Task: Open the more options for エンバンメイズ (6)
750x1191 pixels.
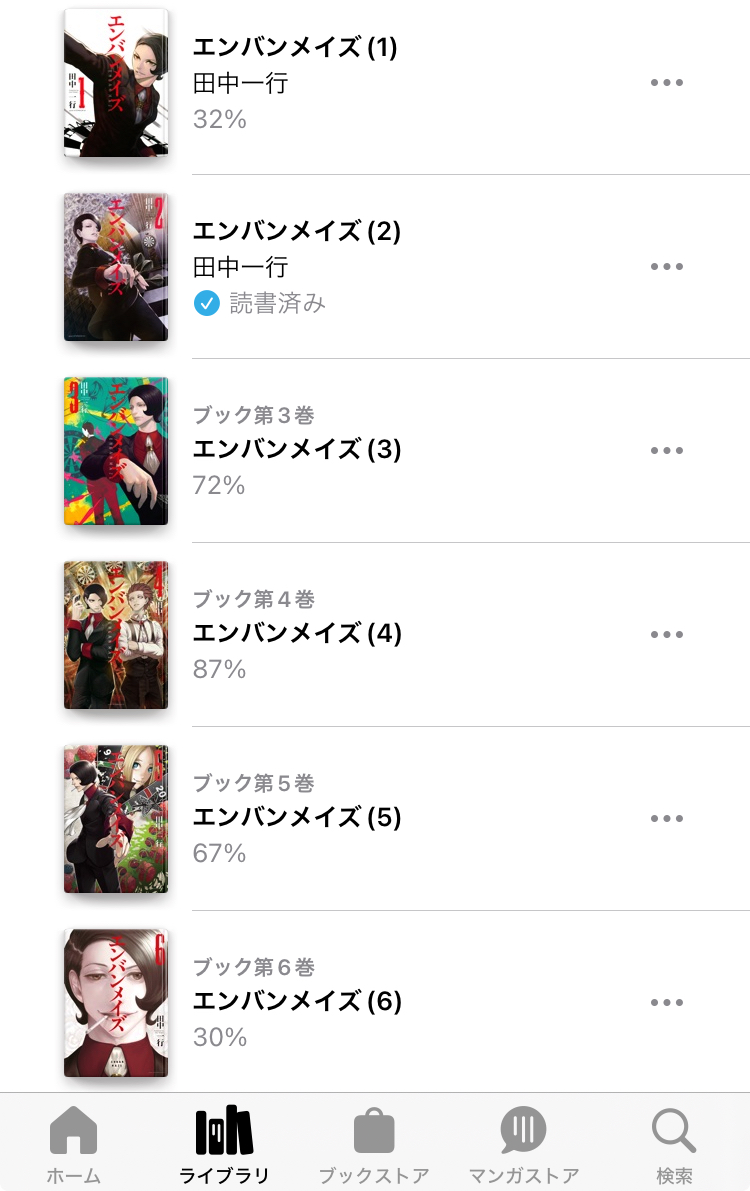Action: coord(666,1003)
